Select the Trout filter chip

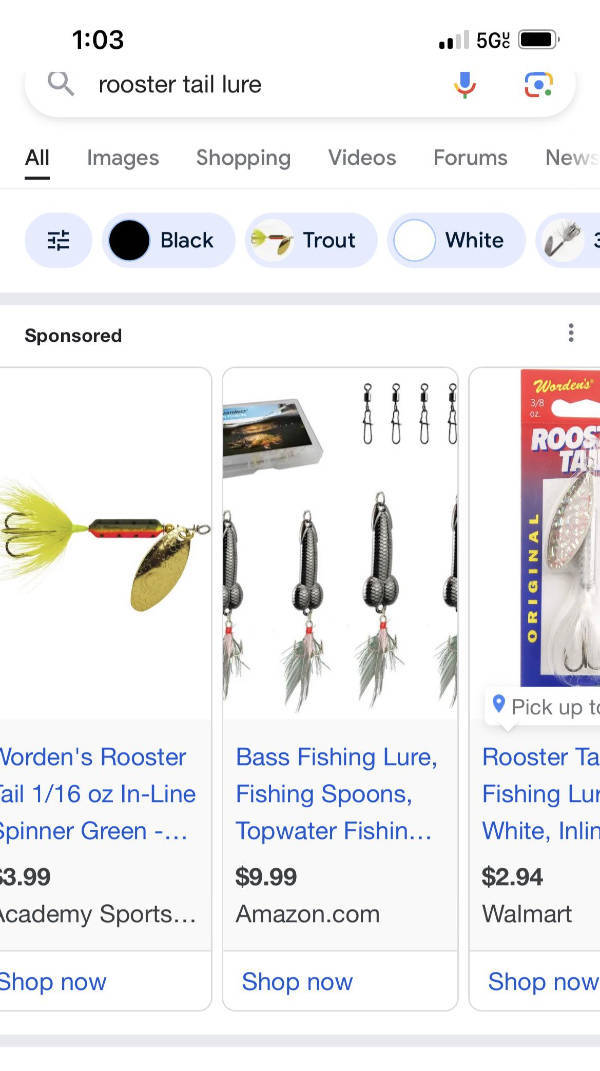pyautogui.click(x=311, y=240)
